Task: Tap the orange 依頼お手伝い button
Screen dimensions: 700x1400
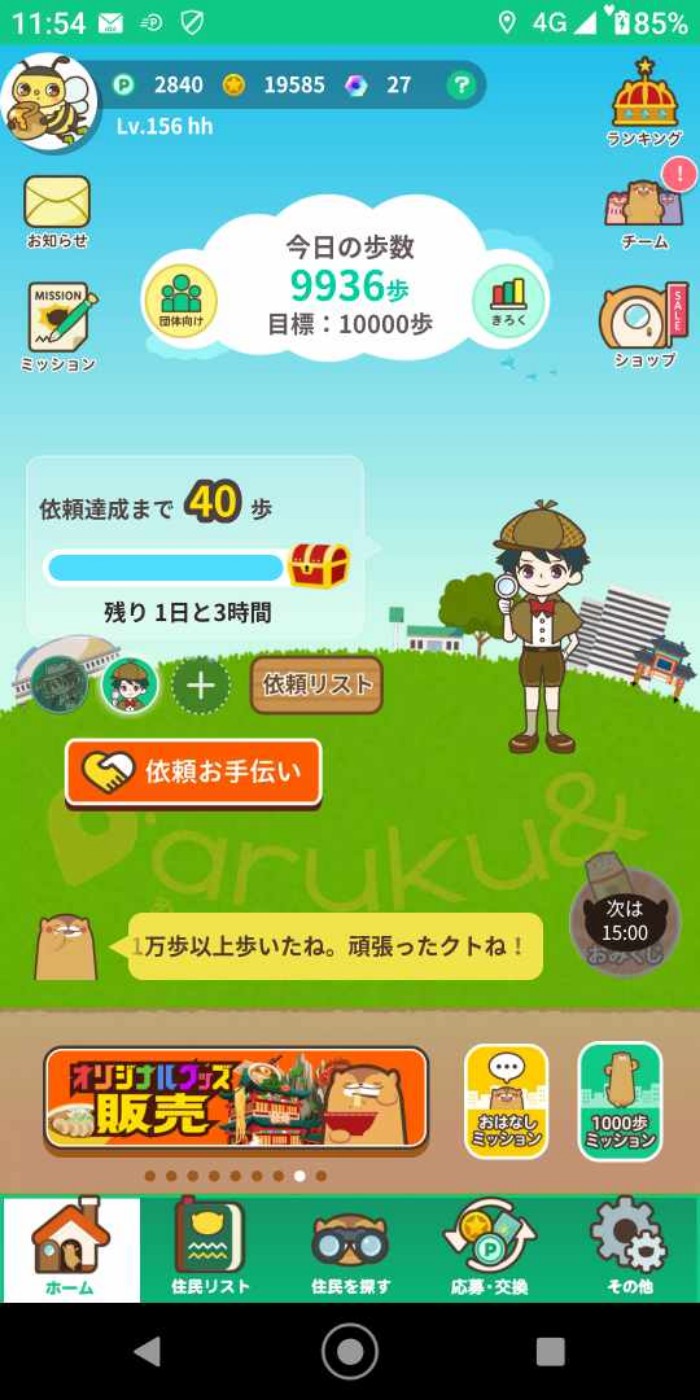Action: tap(194, 772)
